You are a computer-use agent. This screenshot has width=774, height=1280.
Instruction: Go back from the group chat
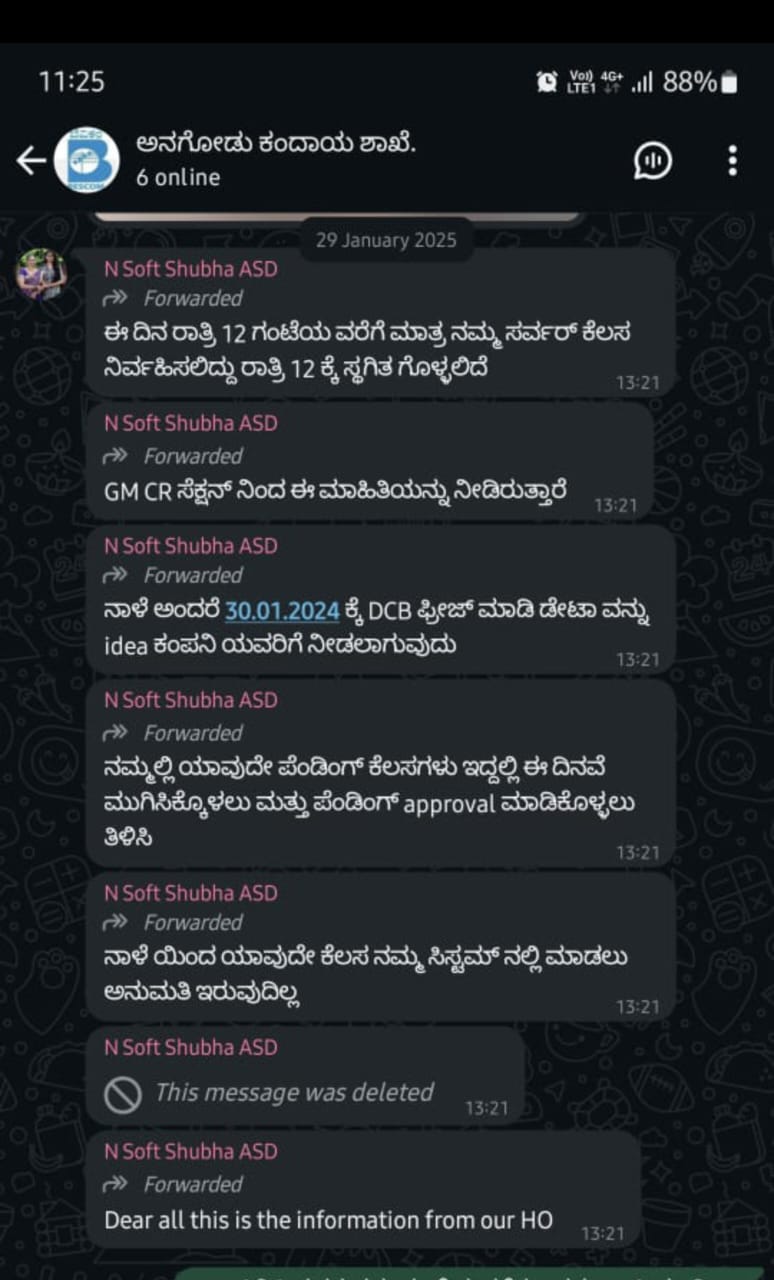click(30, 160)
